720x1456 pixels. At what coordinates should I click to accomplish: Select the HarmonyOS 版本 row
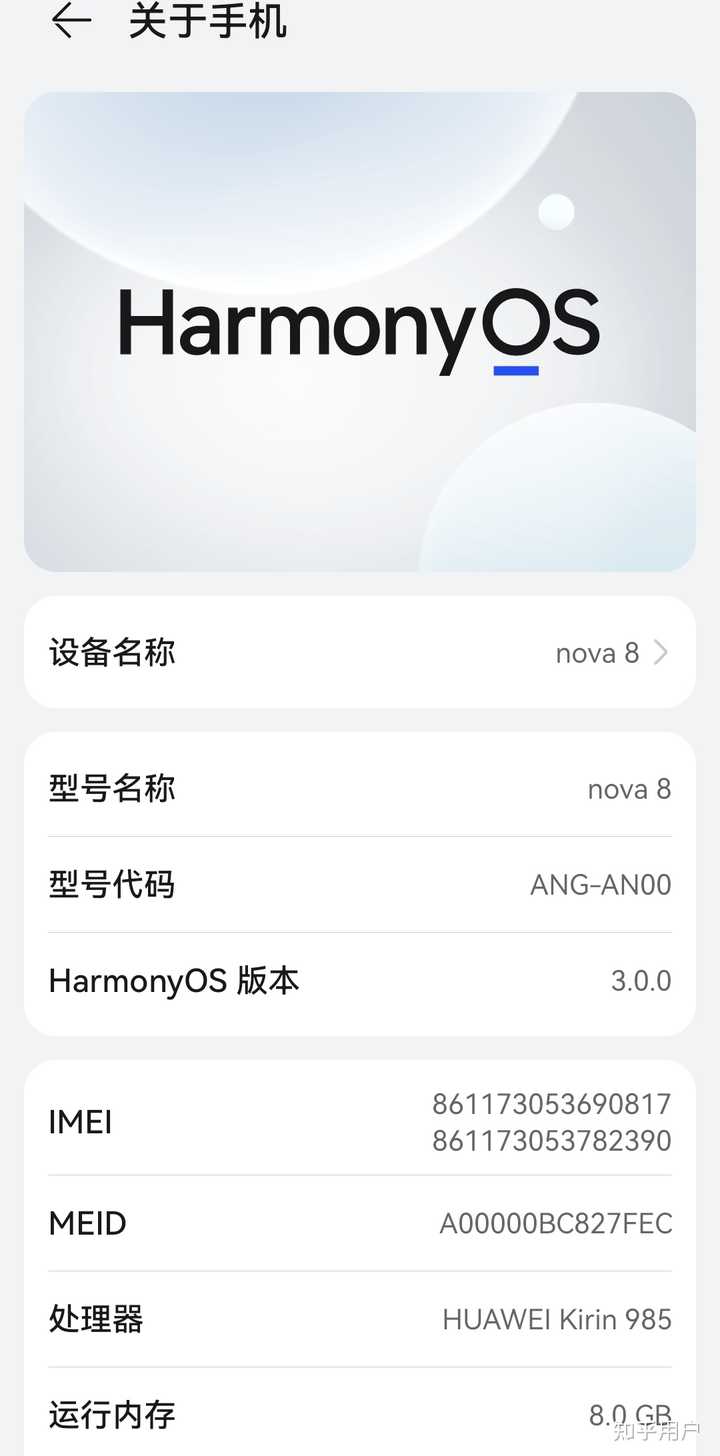click(x=360, y=981)
